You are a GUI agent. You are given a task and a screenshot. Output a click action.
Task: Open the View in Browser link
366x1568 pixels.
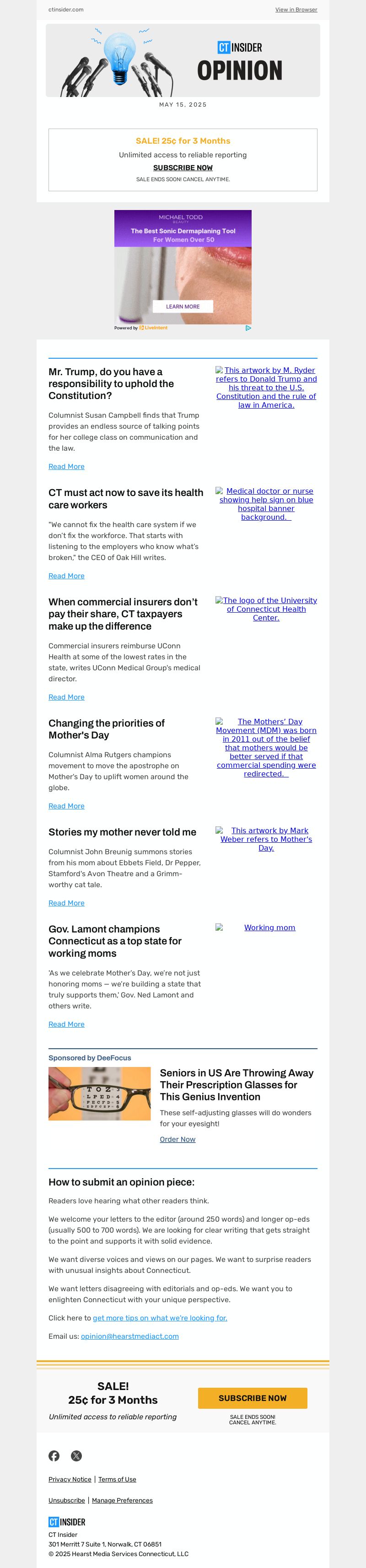296,10
